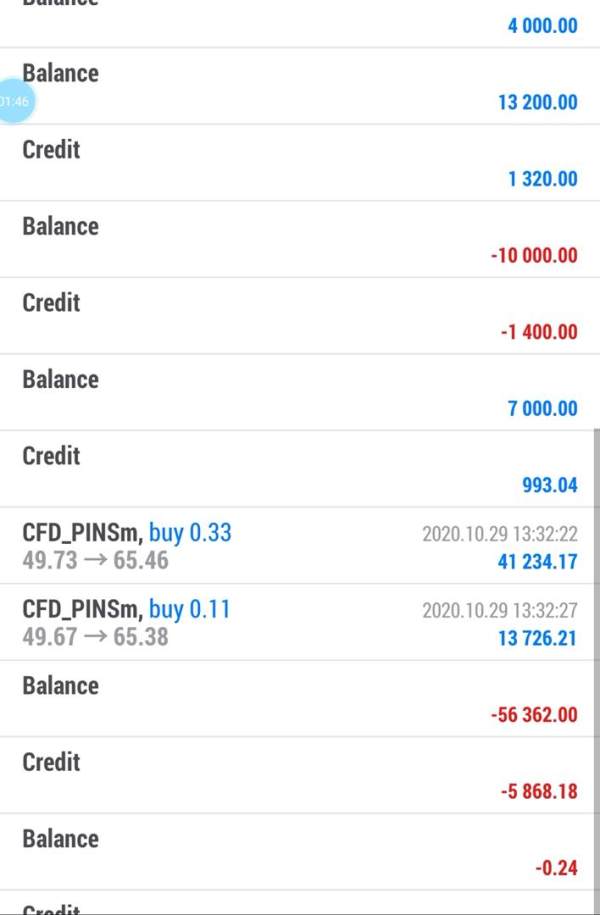The width and height of the screenshot is (600, 915).
Task: Tap the Balance -0.24 row
Action: click(x=300, y=852)
